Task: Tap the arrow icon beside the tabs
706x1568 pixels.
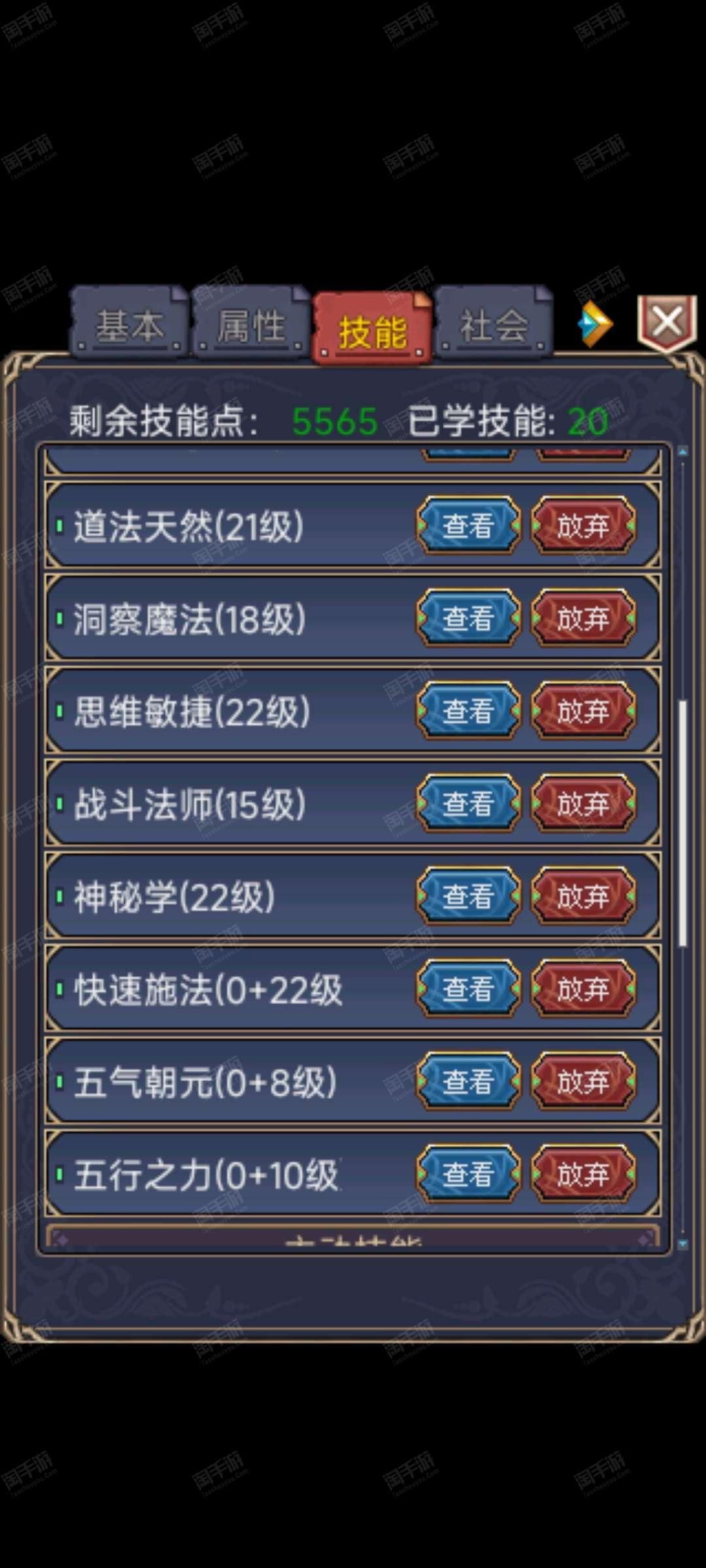Action: [x=595, y=323]
